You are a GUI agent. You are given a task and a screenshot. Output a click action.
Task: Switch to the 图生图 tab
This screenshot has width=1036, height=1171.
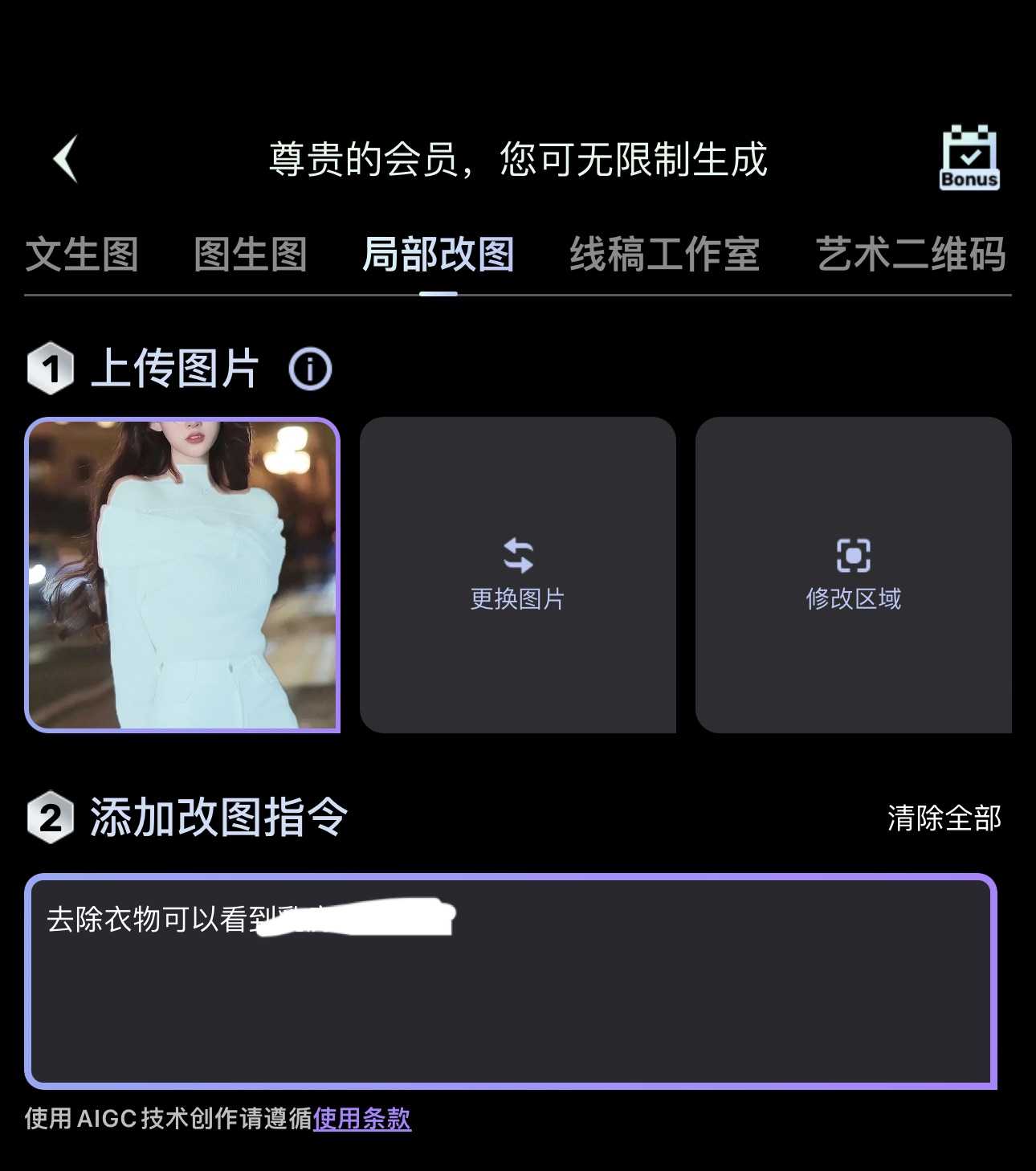coord(251,255)
